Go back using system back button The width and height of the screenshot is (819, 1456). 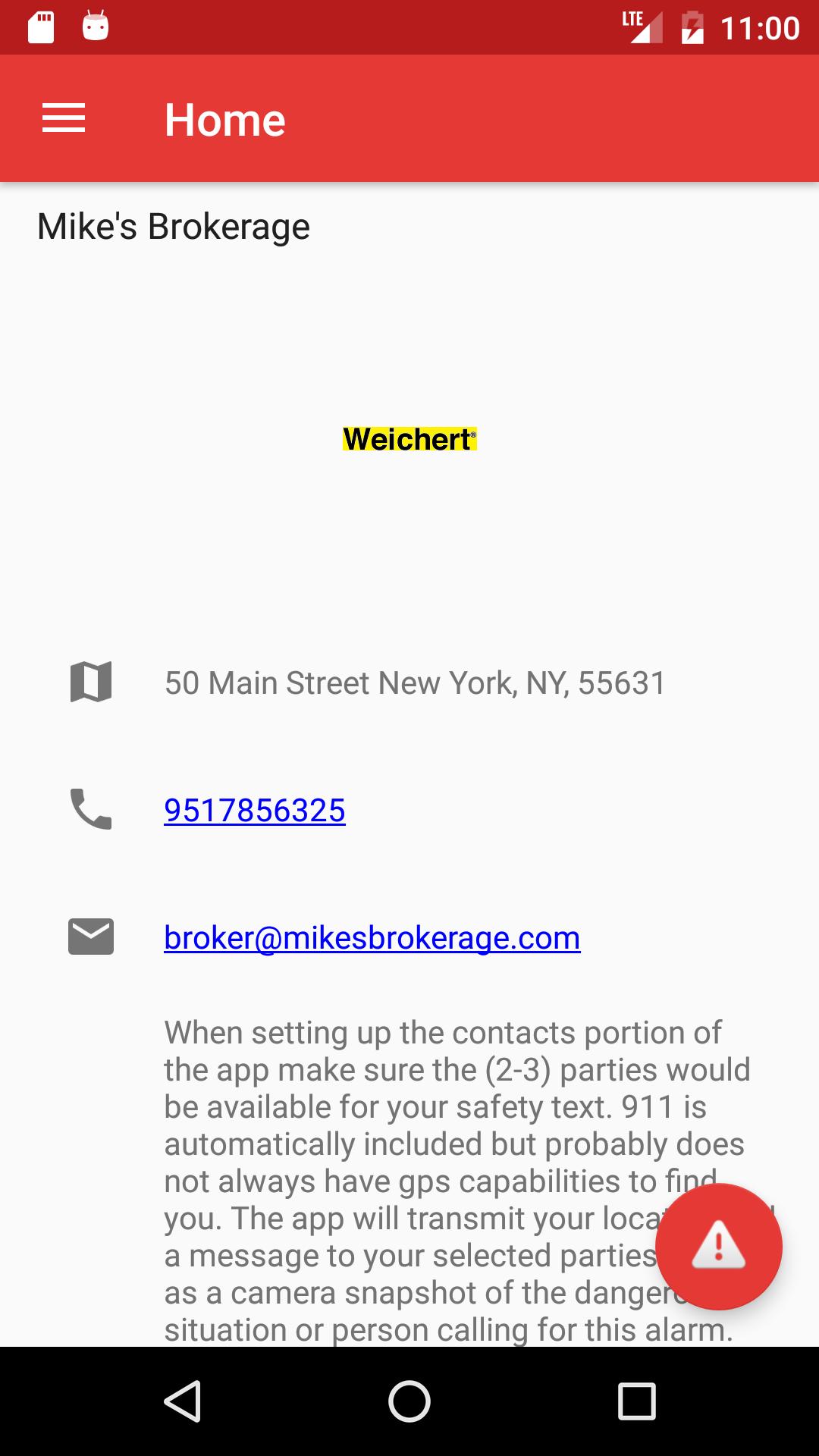point(183,1401)
